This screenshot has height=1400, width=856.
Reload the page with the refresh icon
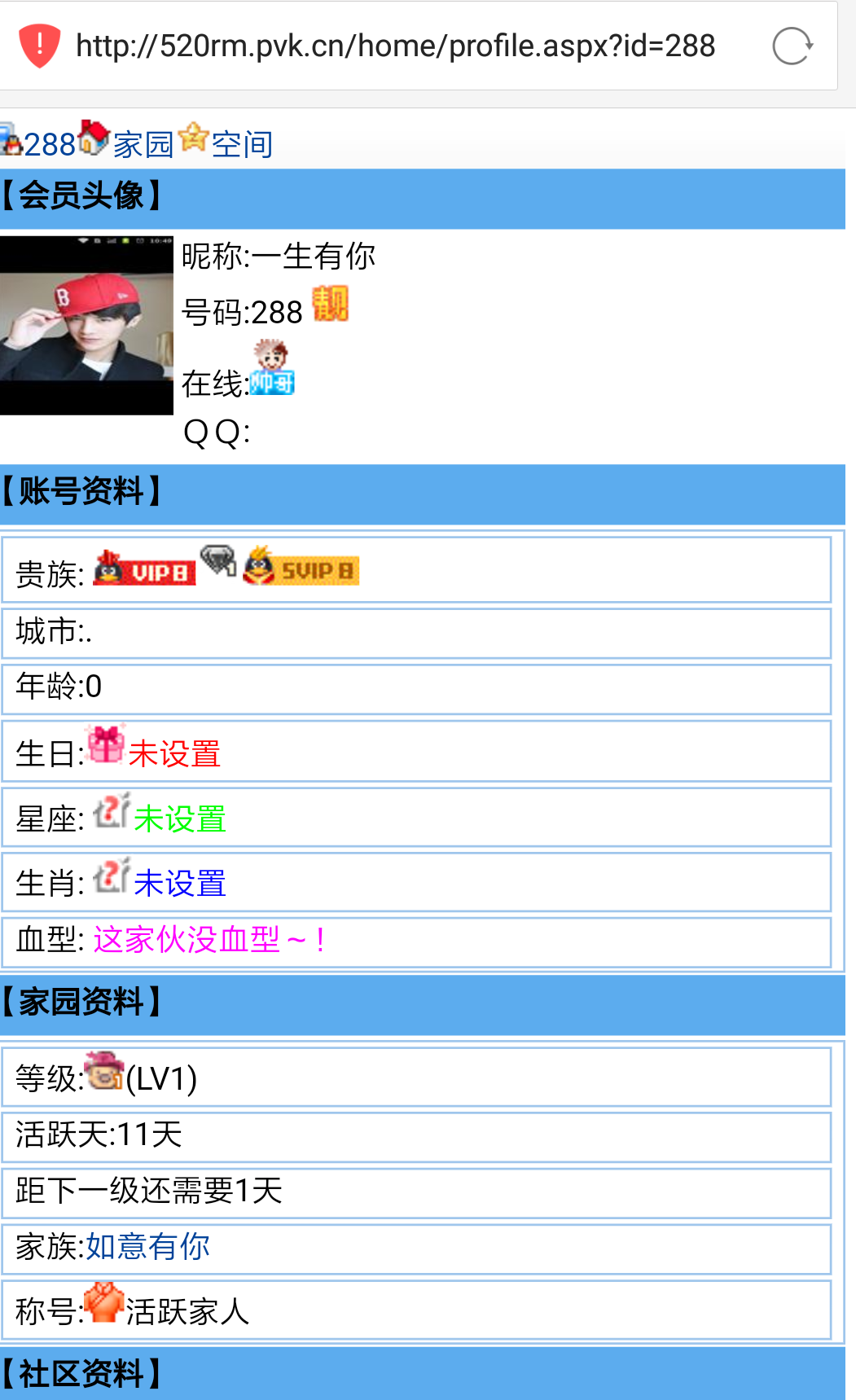tap(792, 46)
